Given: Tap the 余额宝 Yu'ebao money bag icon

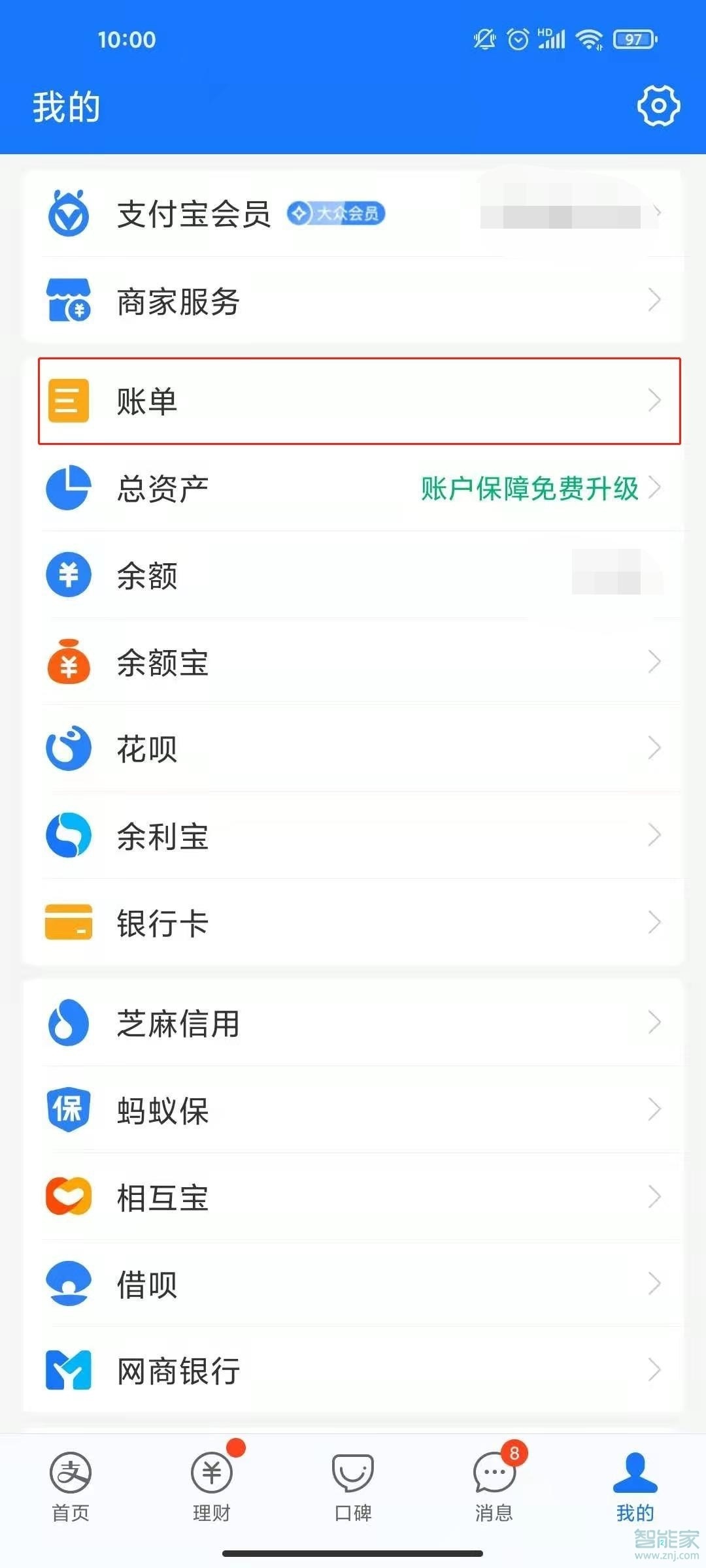Looking at the screenshot, I should [x=68, y=662].
